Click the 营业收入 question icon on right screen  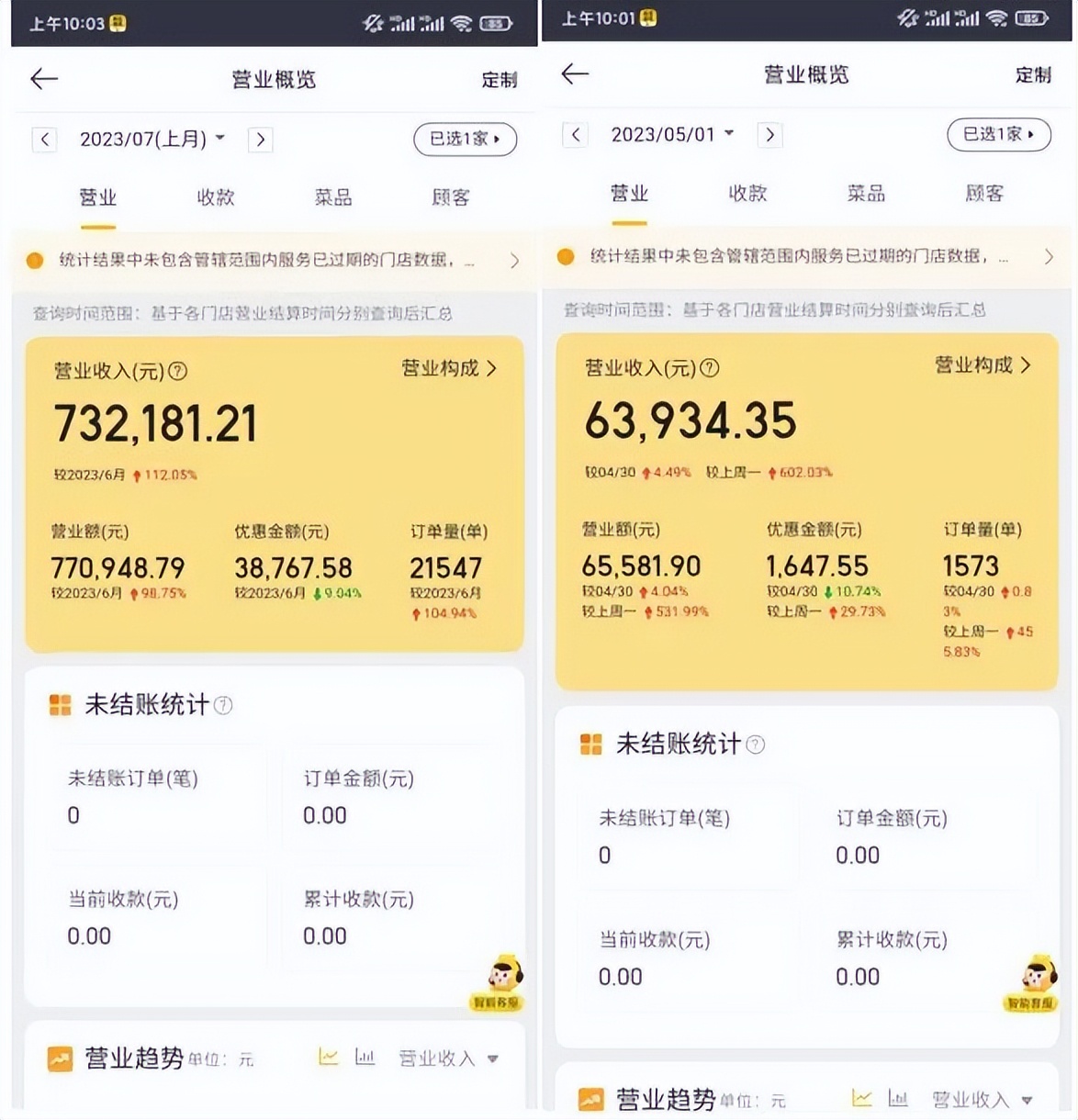(709, 368)
